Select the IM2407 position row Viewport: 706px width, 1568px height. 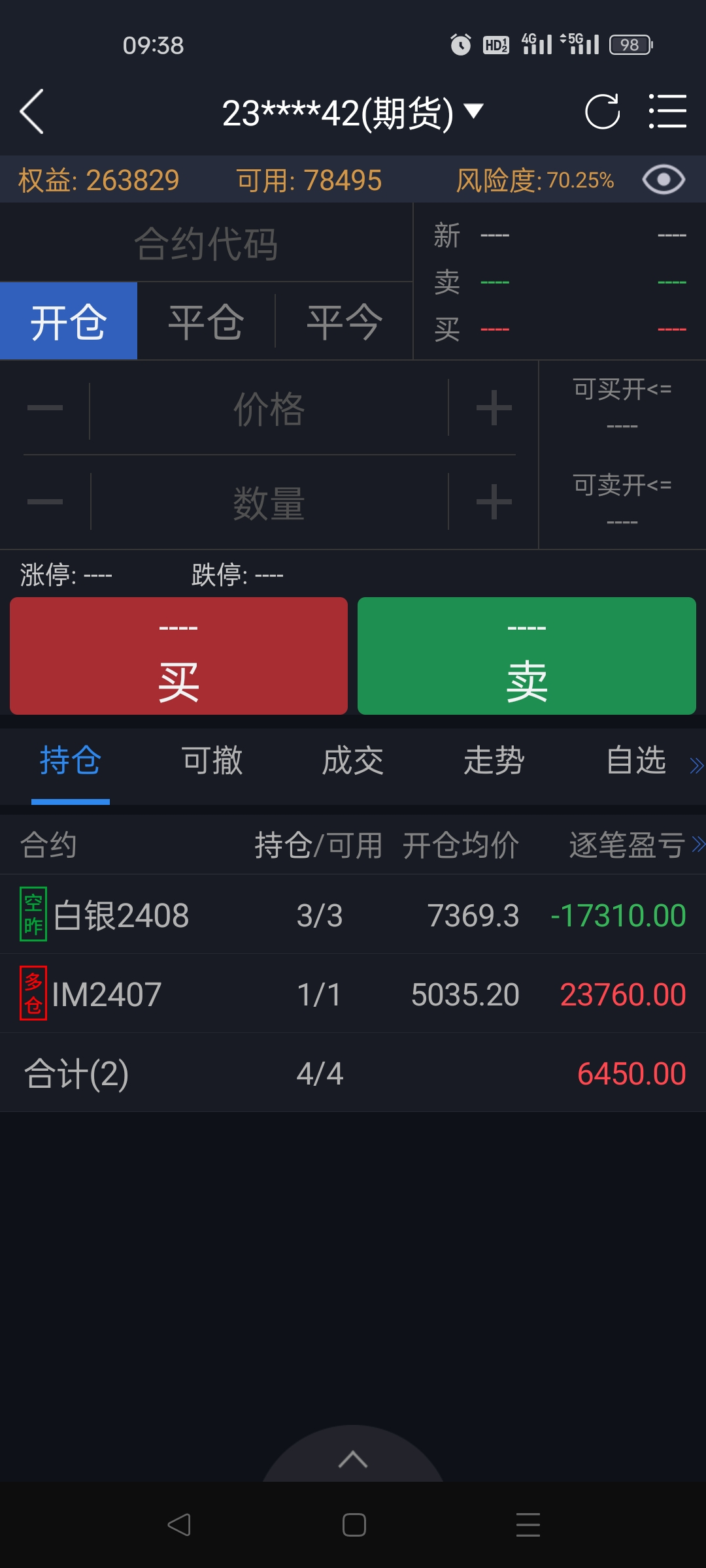click(x=353, y=994)
